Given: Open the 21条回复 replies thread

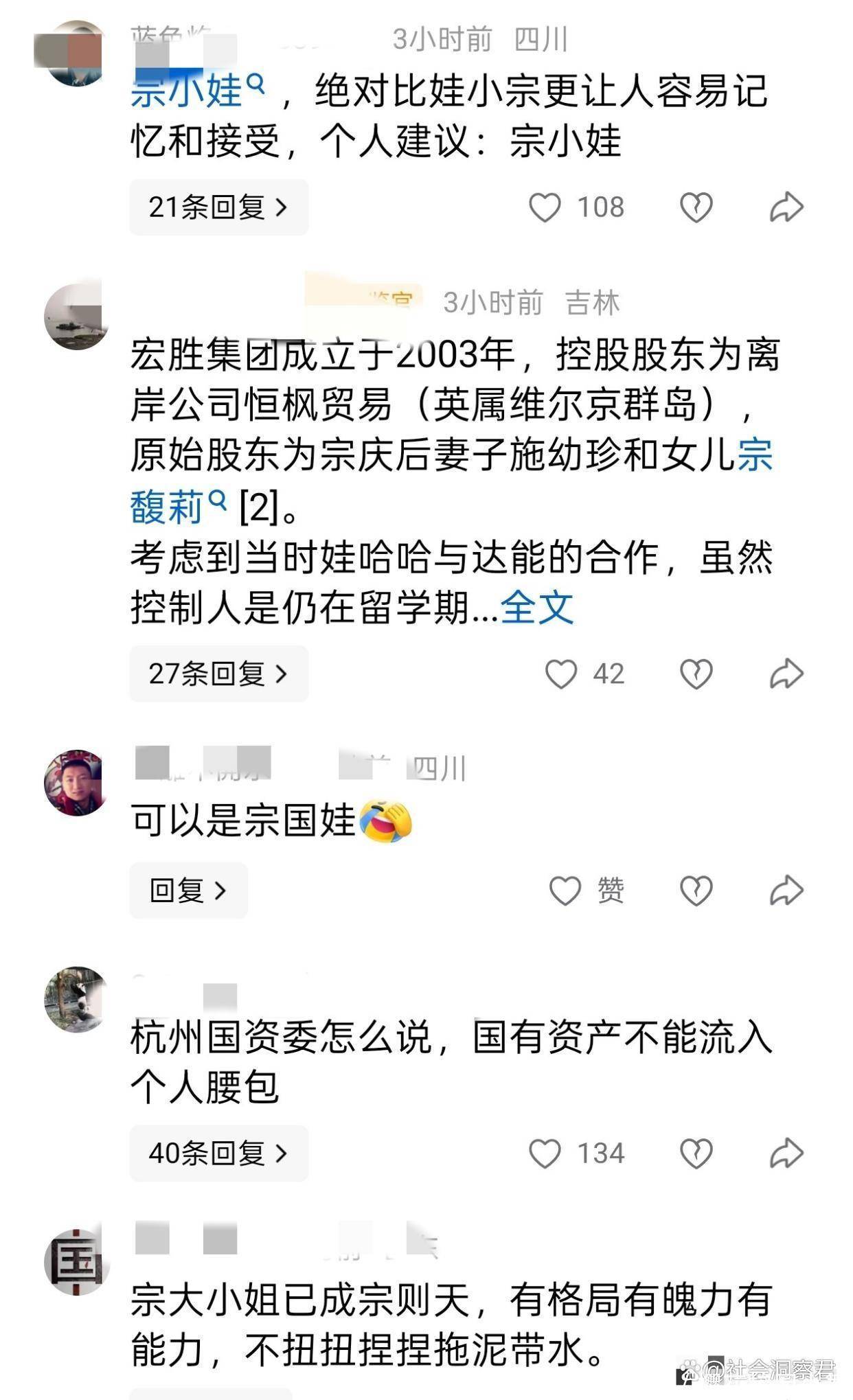Looking at the screenshot, I should click(218, 207).
